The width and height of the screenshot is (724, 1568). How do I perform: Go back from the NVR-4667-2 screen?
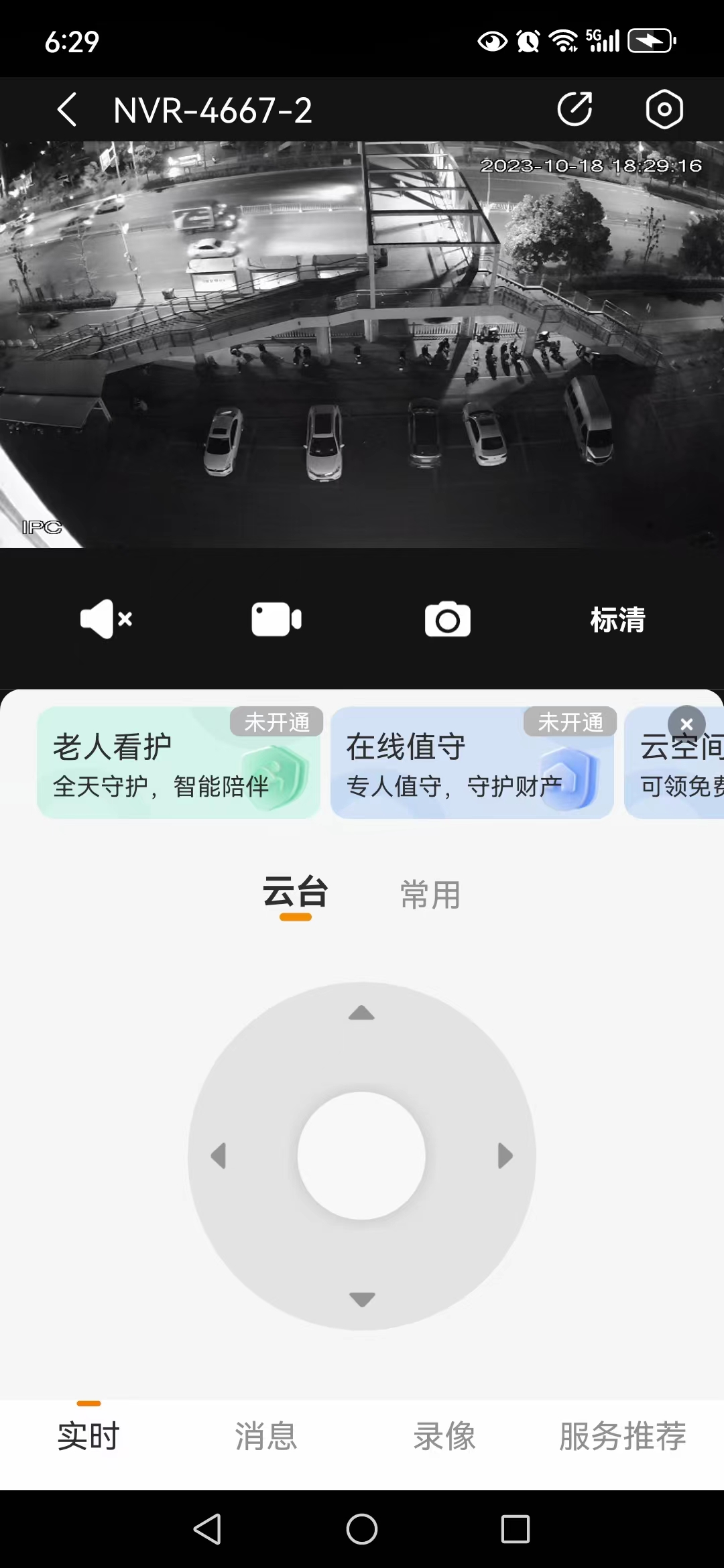[x=67, y=110]
